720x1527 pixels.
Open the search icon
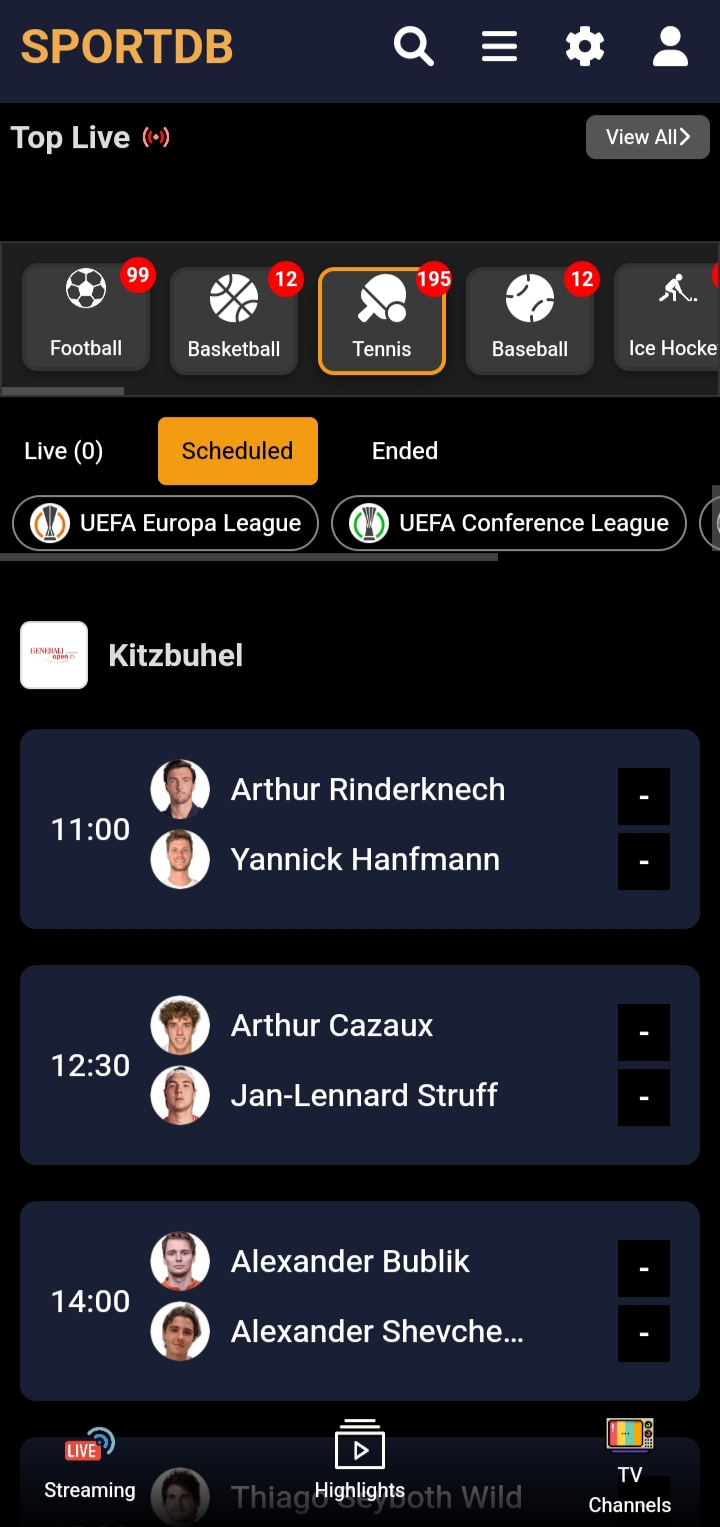point(413,45)
